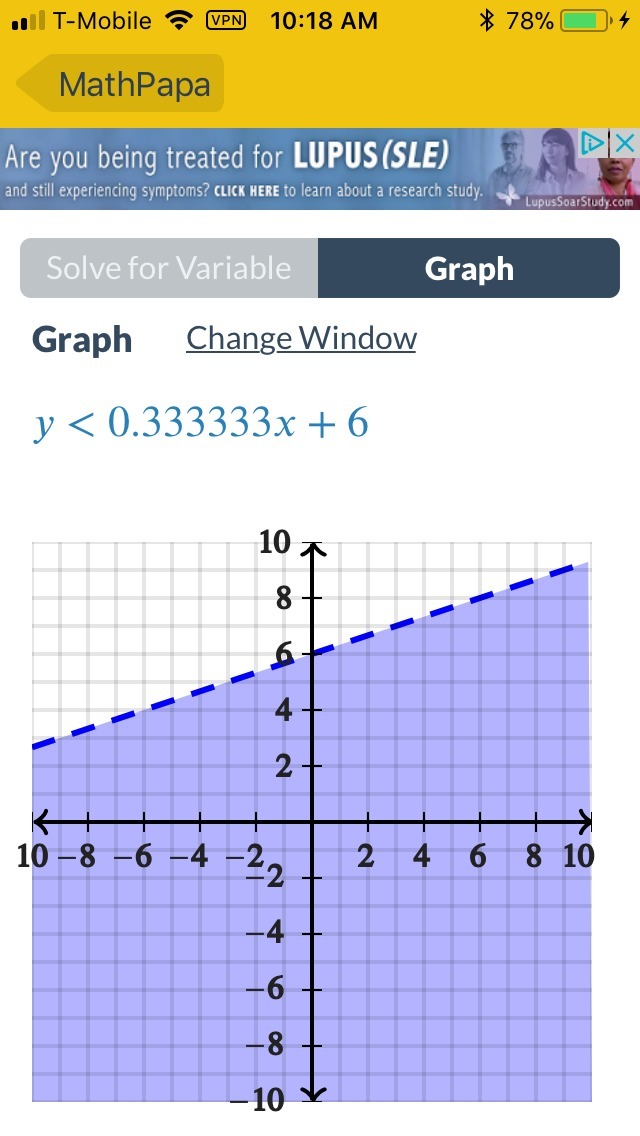The width and height of the screenshot is (640, 1136).
Task: Open the Lupus research study ad
Action: [280, 169]
